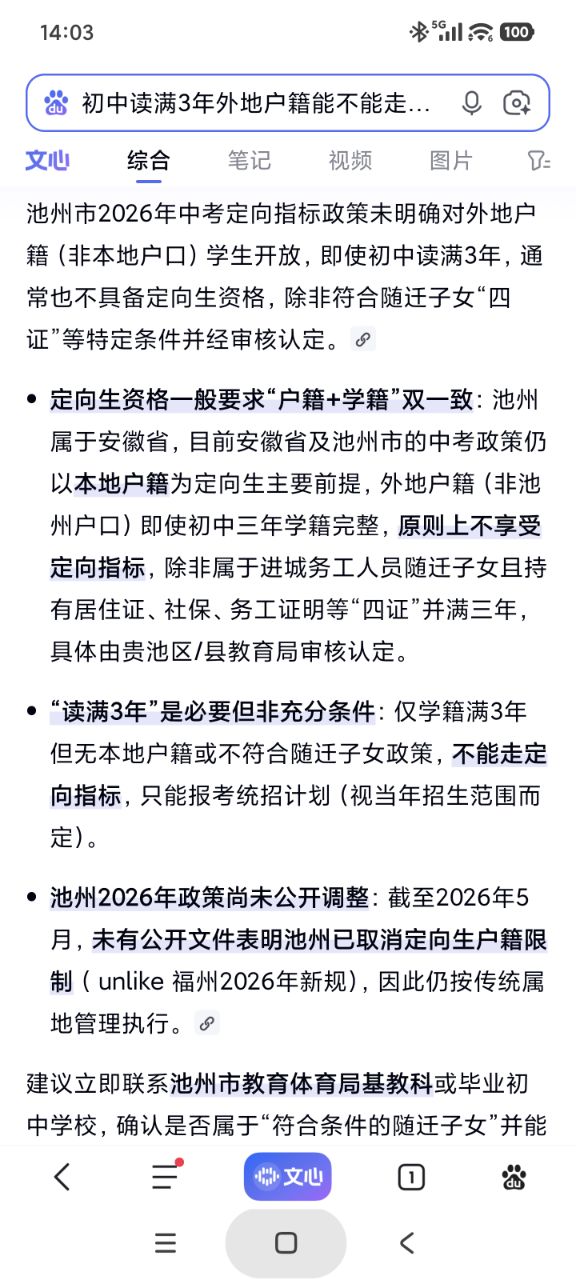
Task: Tap the search box with the 初中读满3年 query
Action: coord(288,103)
